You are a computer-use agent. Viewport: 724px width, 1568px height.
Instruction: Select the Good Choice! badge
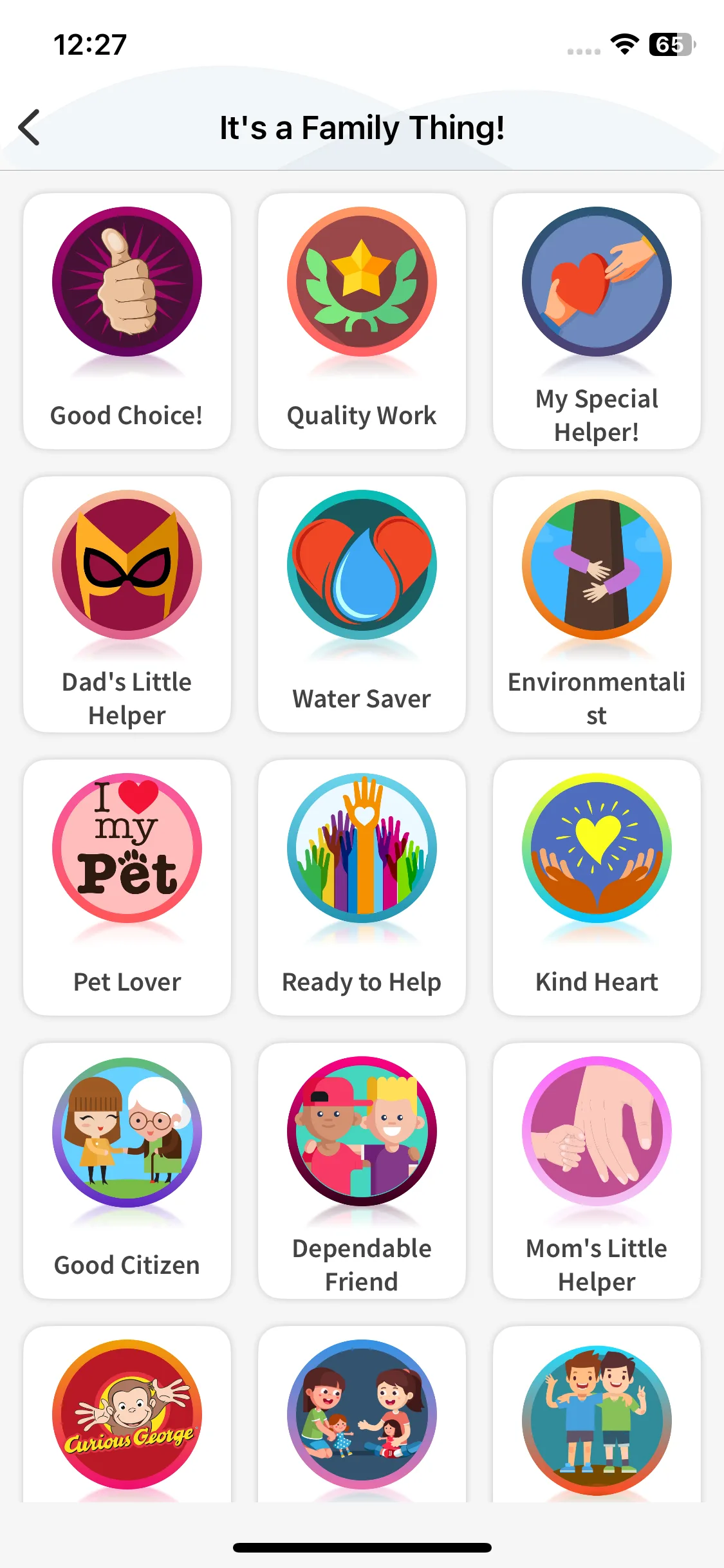coord(127,321)
